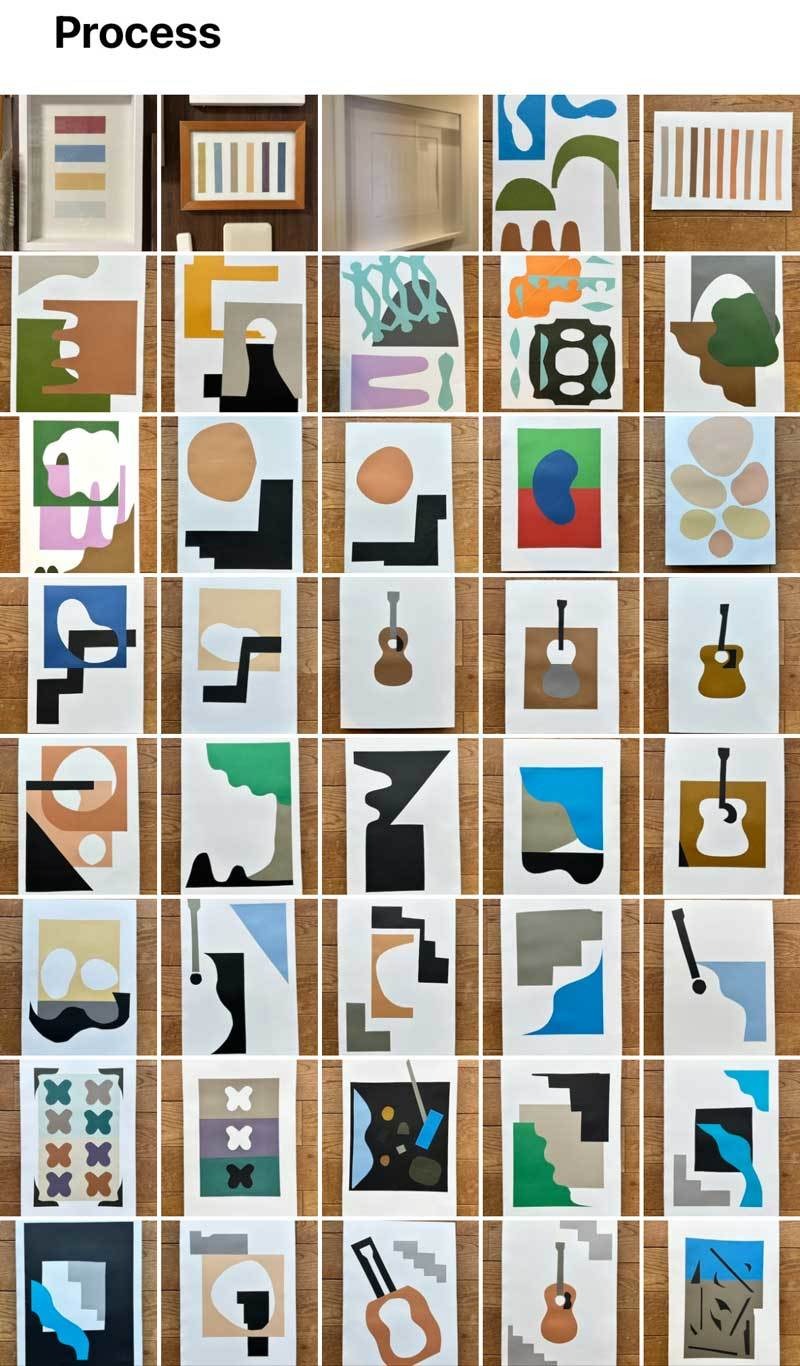View the white guitar on brown square artwork
The image size is (800, 1366).
(721, 816)
